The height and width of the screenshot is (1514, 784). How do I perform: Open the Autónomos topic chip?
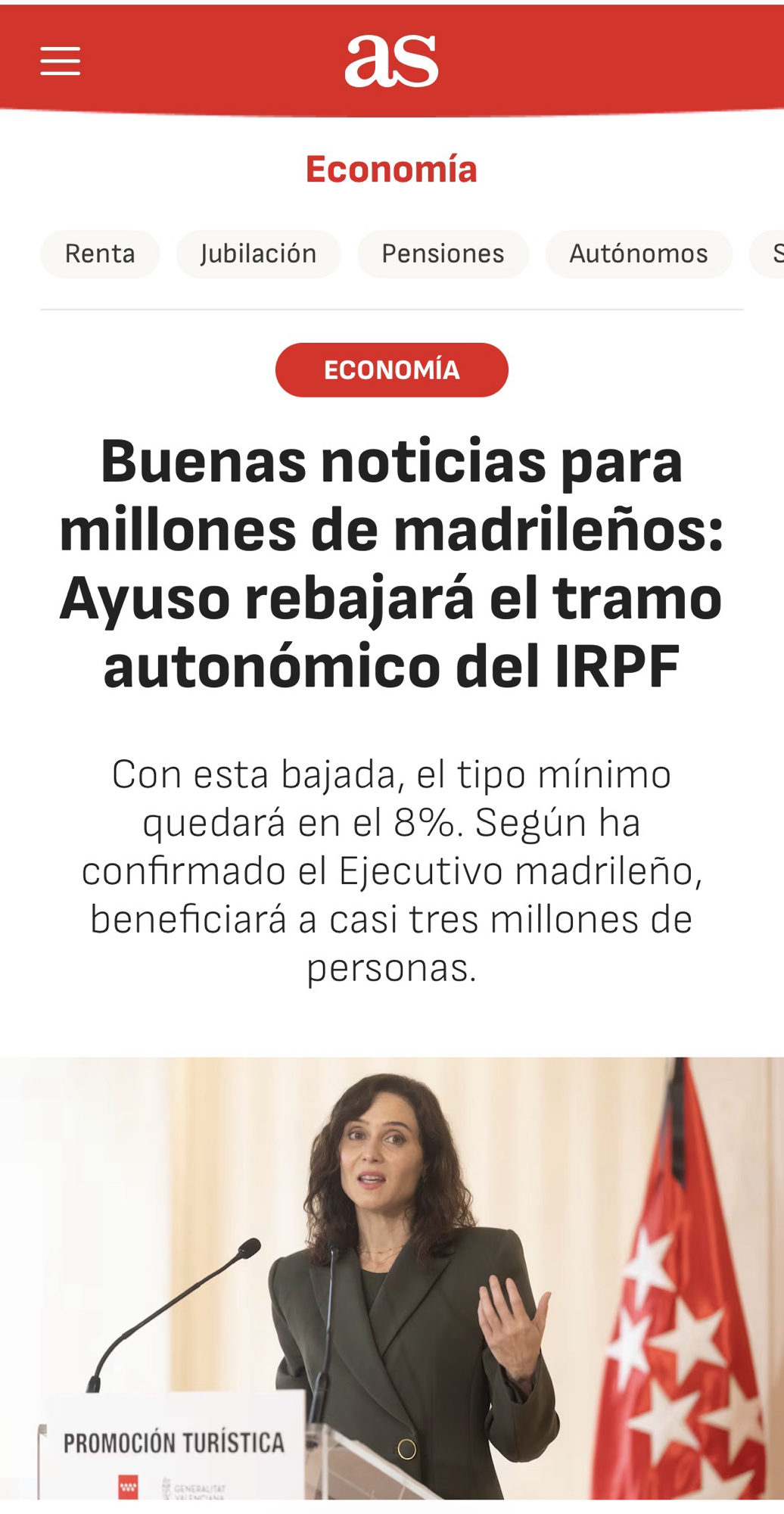click(x=639, y=254)
